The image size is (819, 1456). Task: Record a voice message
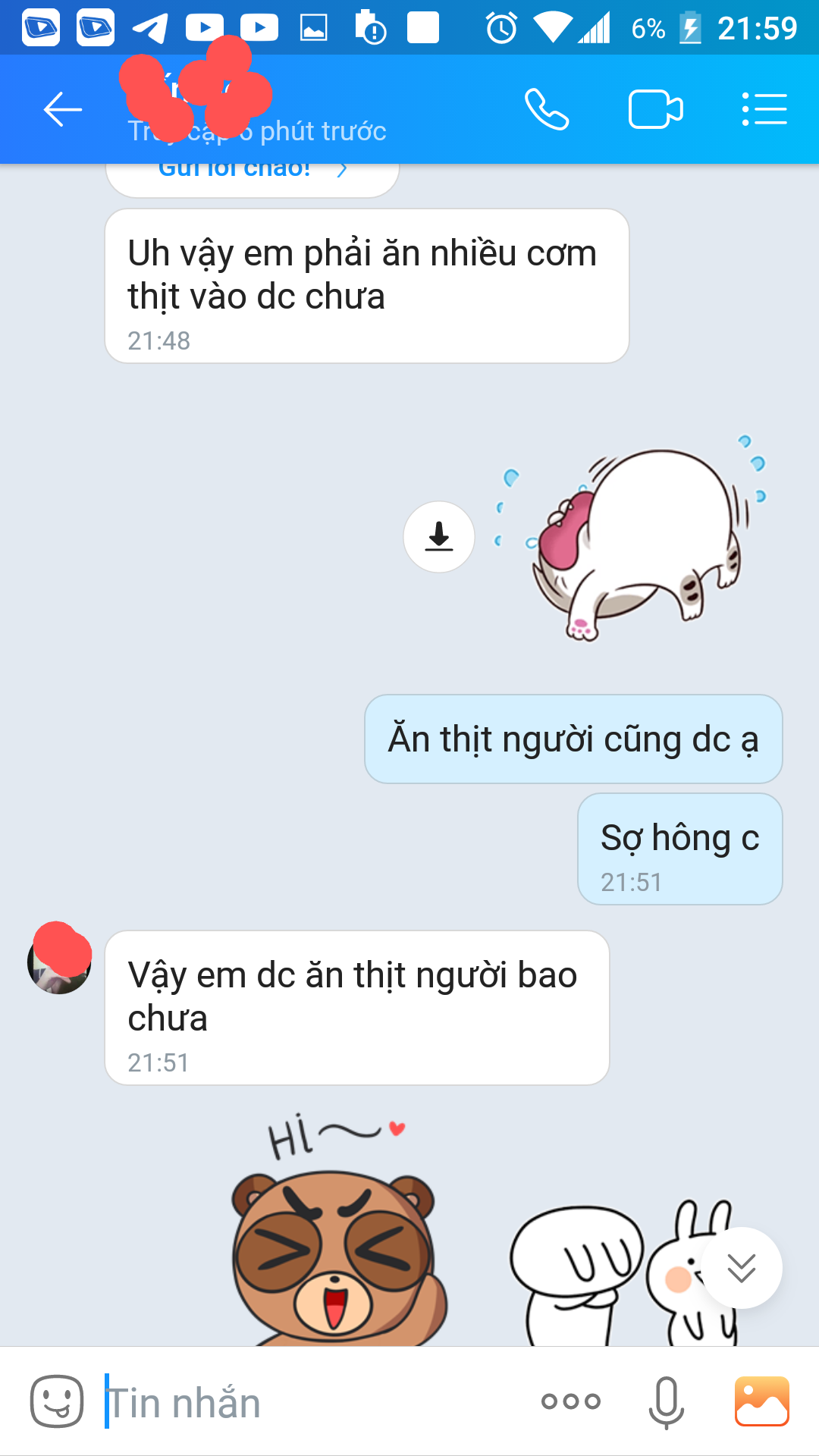(x=666, y=1403)
